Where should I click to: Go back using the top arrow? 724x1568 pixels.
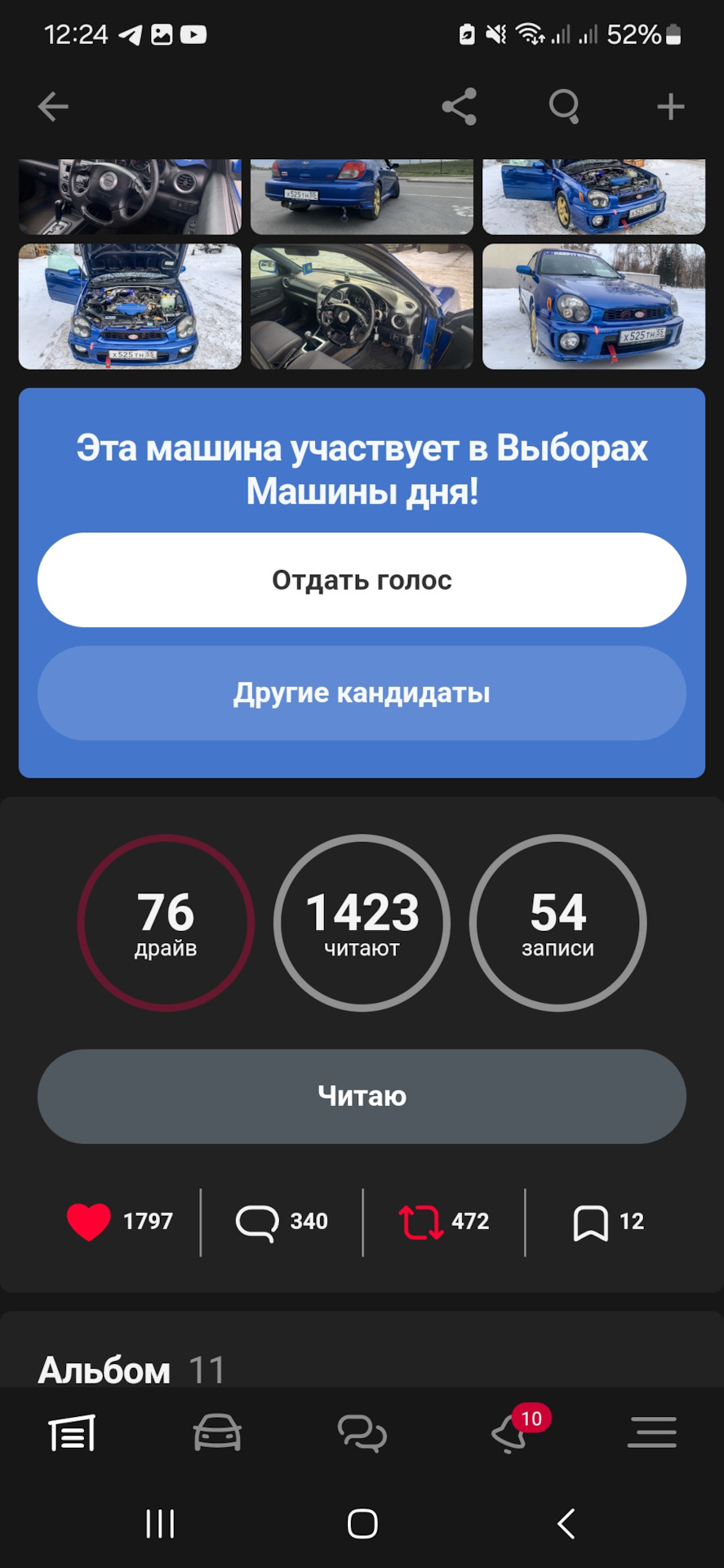(x=53, y=107)
